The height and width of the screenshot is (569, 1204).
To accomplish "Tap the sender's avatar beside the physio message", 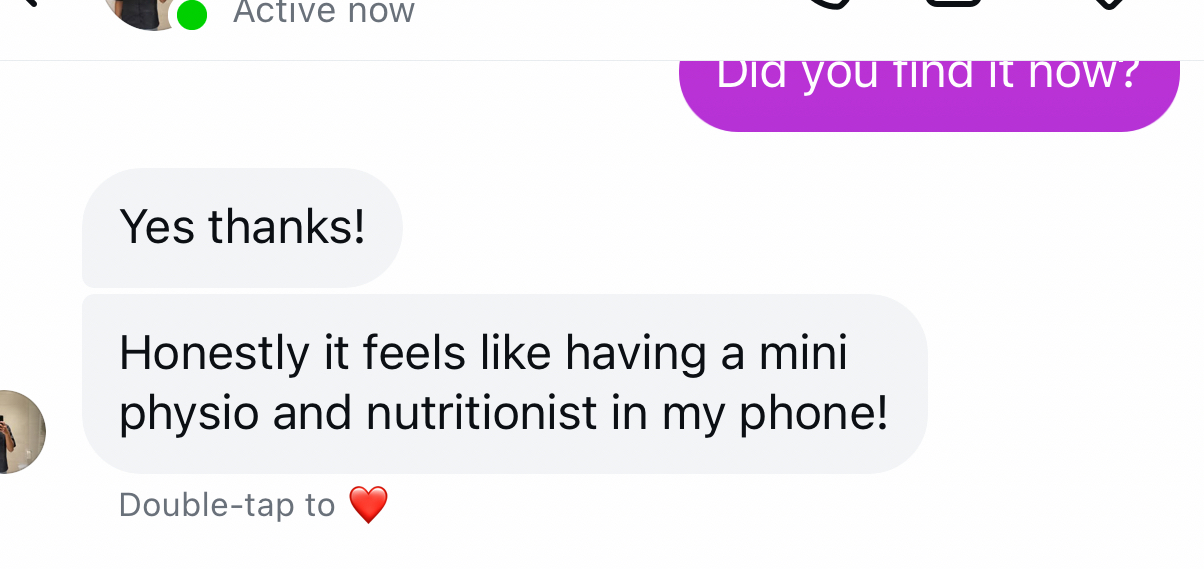I will (16, 431).
